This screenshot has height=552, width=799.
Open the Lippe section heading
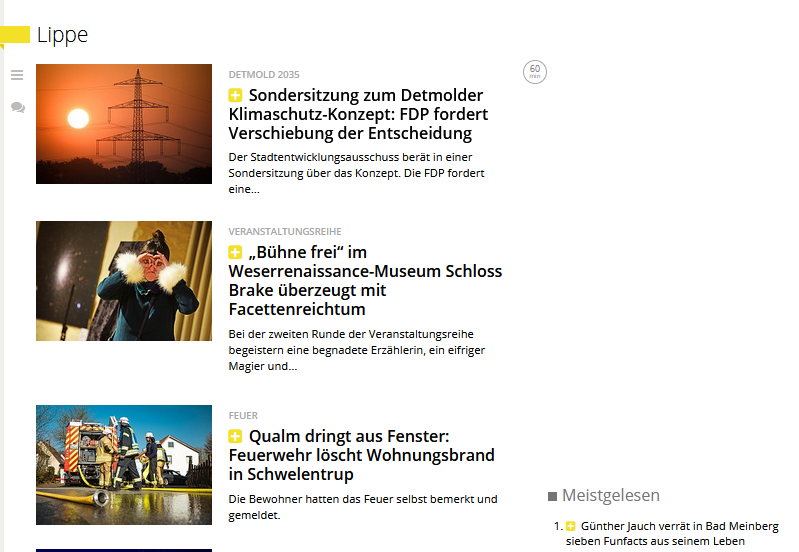tap(62, 35)
